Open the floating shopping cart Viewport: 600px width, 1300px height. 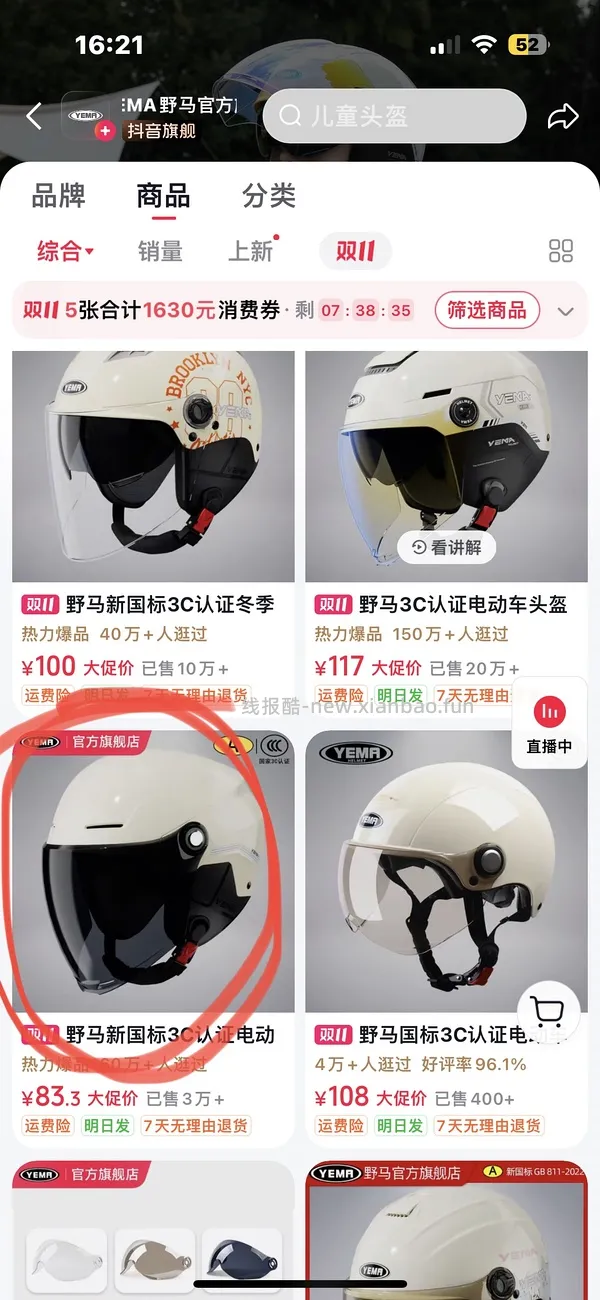point(548,1013)
